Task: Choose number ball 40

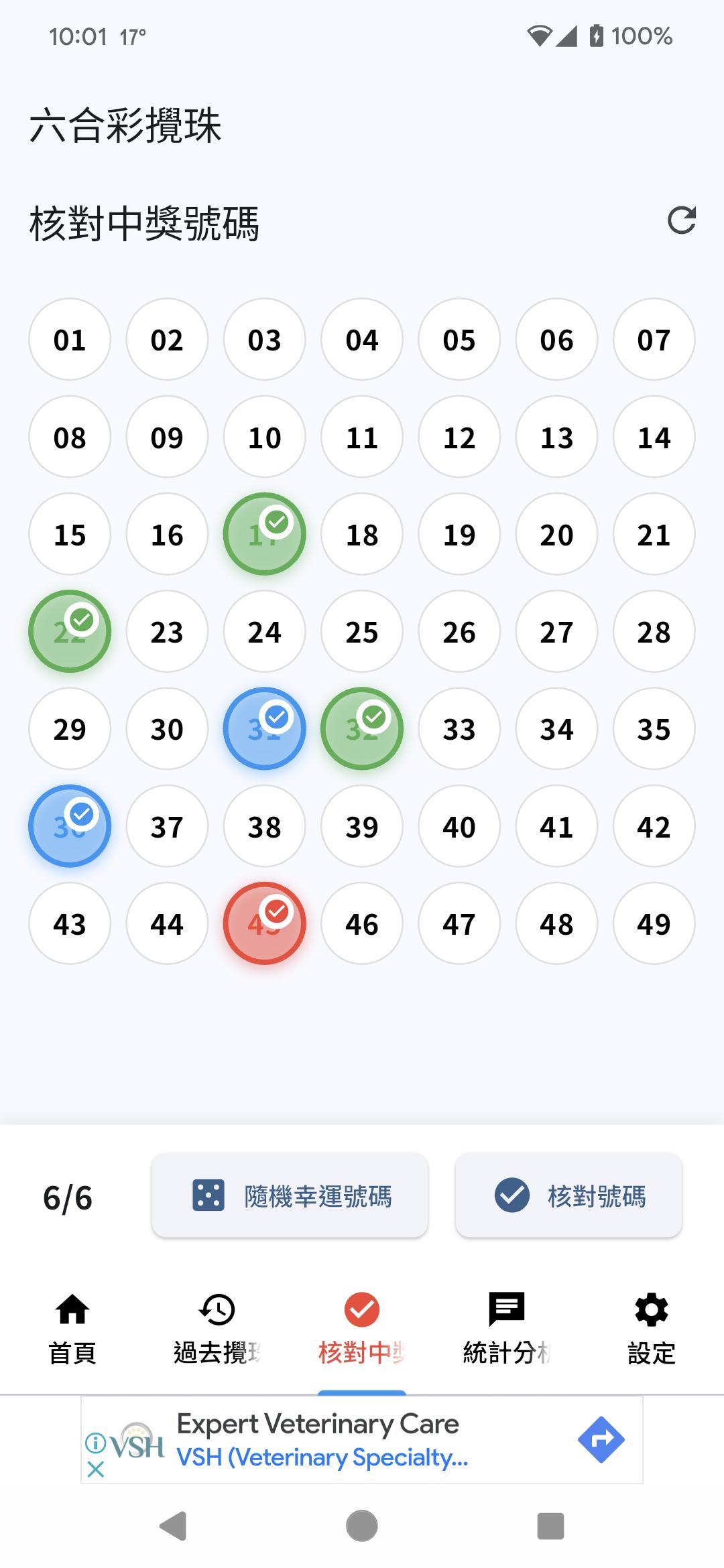Action: (459, 827)
